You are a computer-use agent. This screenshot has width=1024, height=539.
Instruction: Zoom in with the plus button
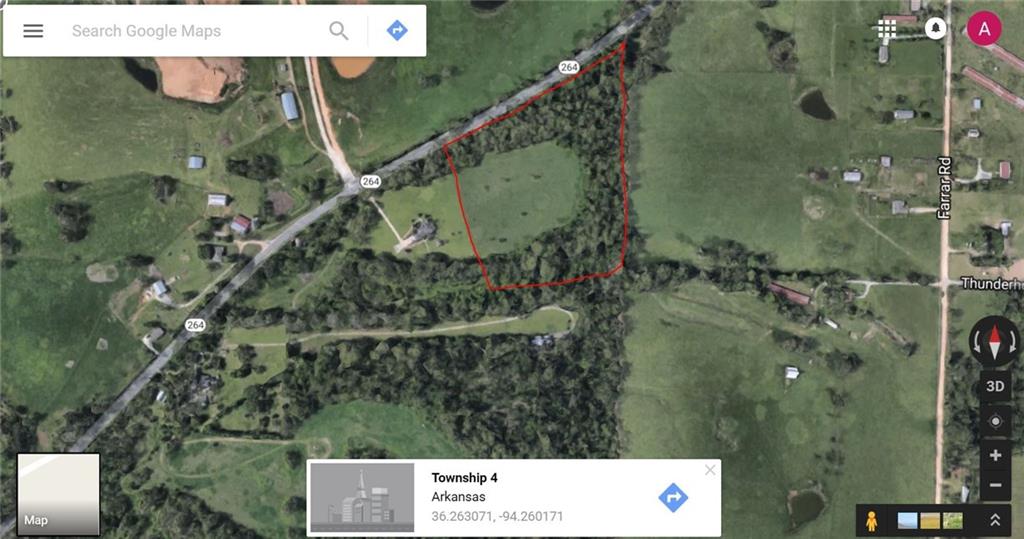click(x=995, y=456)
